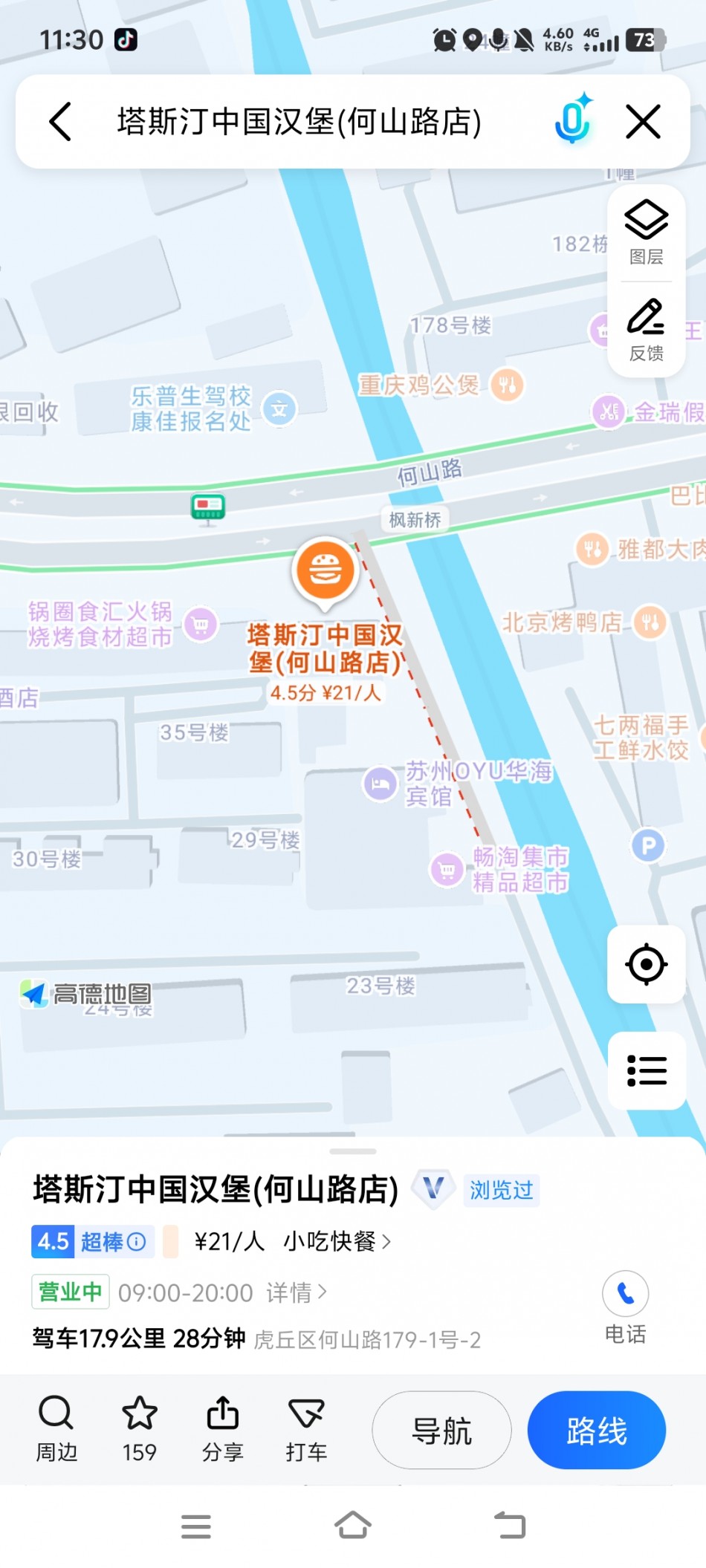The image size is (706, 1568).
Task: Clear the search with the X button
Action: click(x=643, y=122)
